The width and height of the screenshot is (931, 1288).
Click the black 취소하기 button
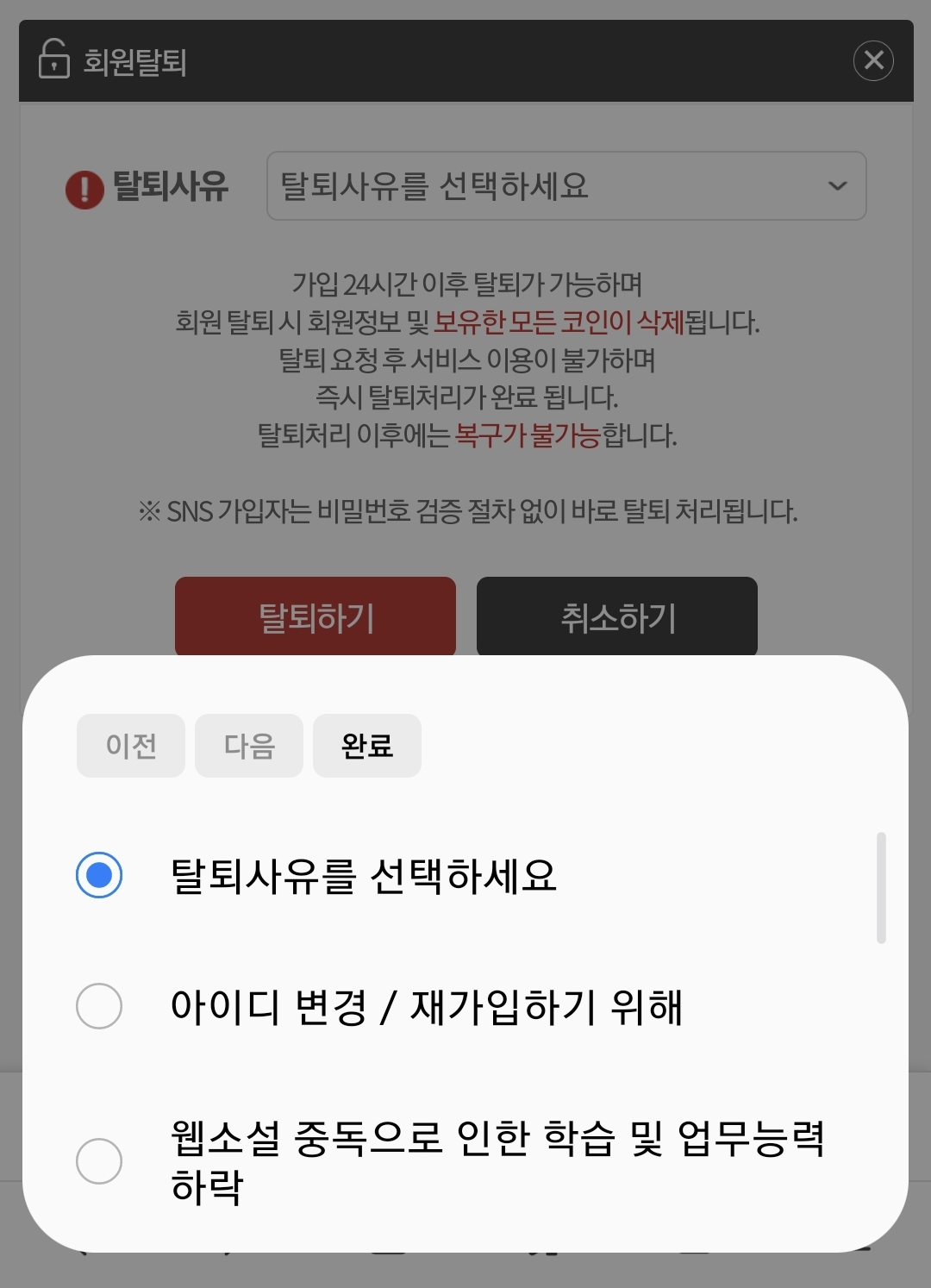coord(616,616)
